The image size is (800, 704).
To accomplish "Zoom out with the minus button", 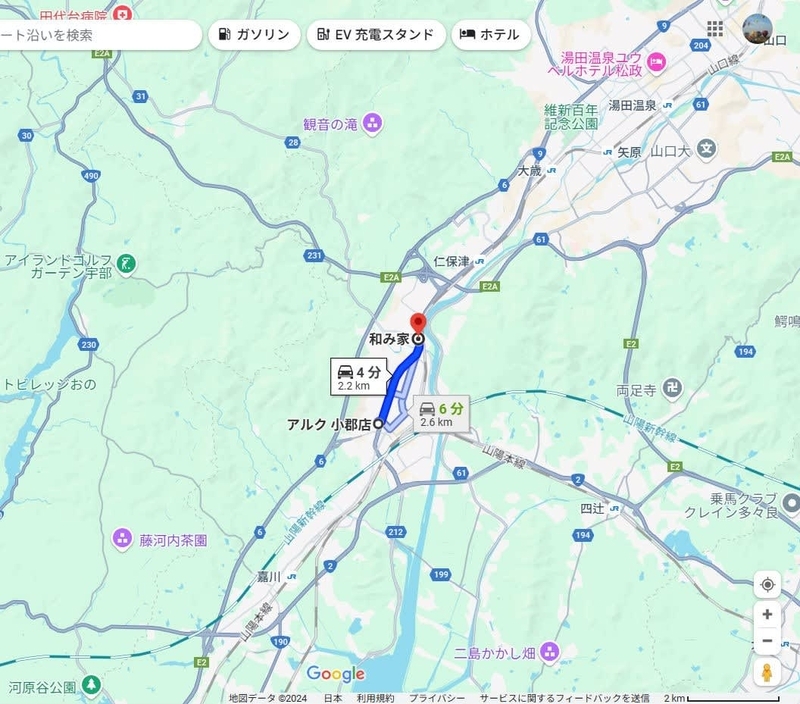I will coord(767,641).
